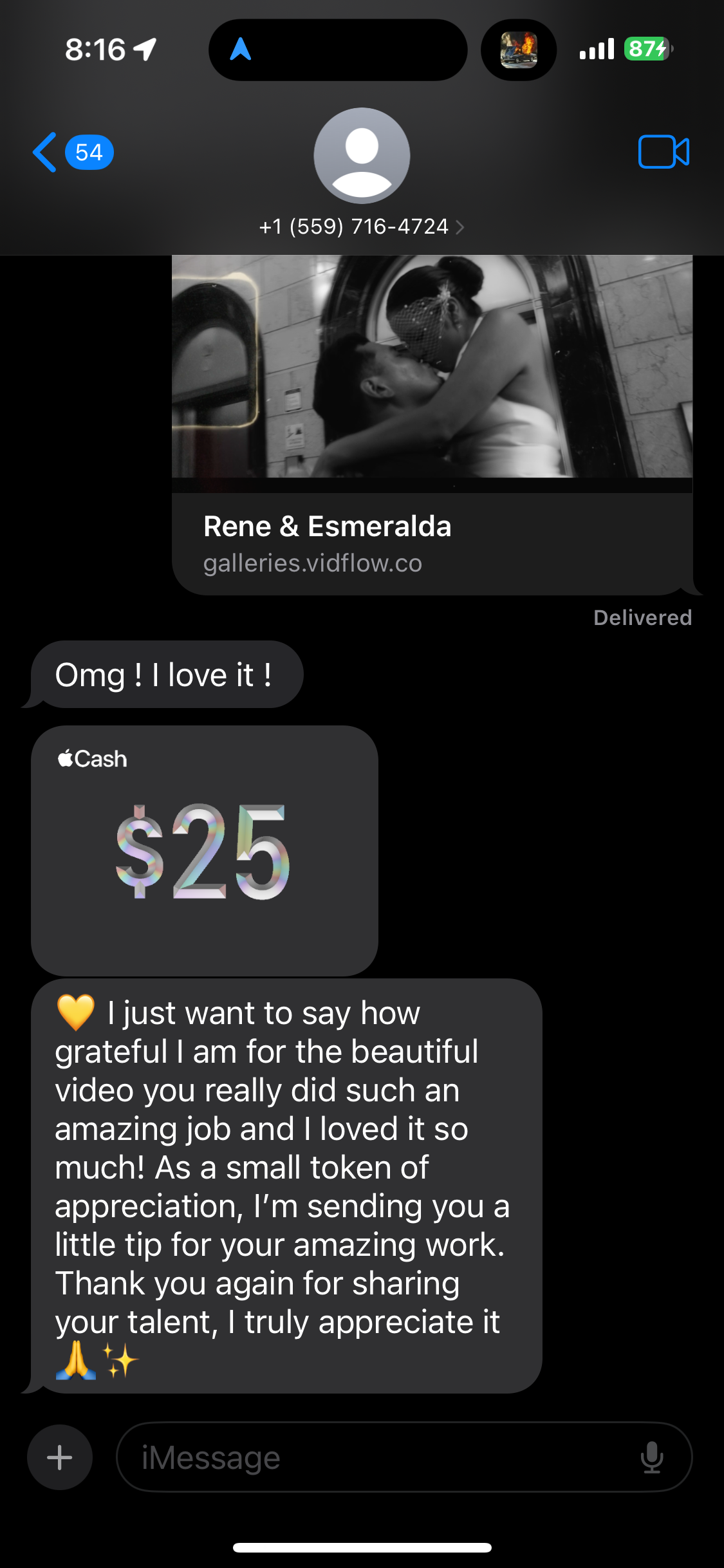Tap the unread badge showing 54
This screenshot has width=724, height=1568.
click(x=88, y=153)
